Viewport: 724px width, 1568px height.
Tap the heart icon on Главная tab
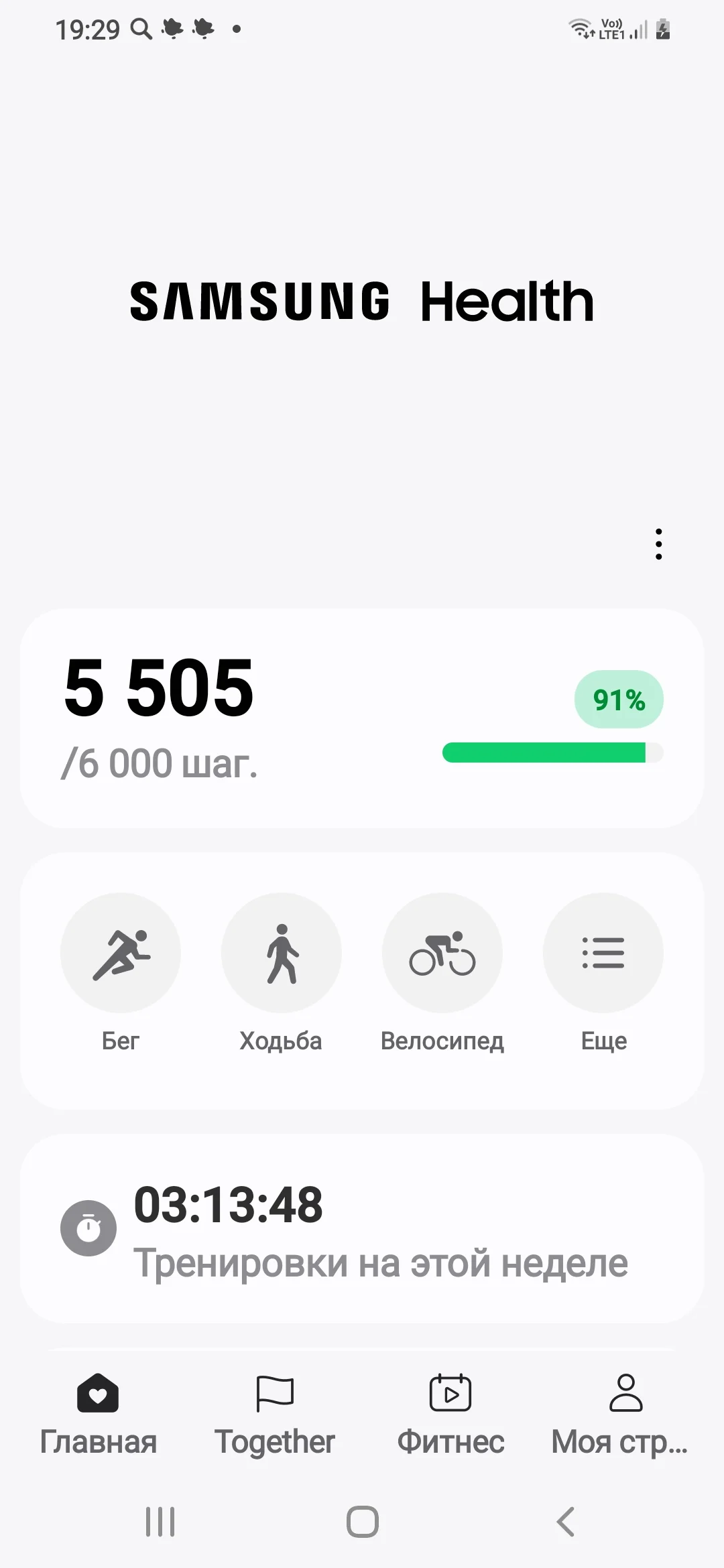pos(99,1394)
